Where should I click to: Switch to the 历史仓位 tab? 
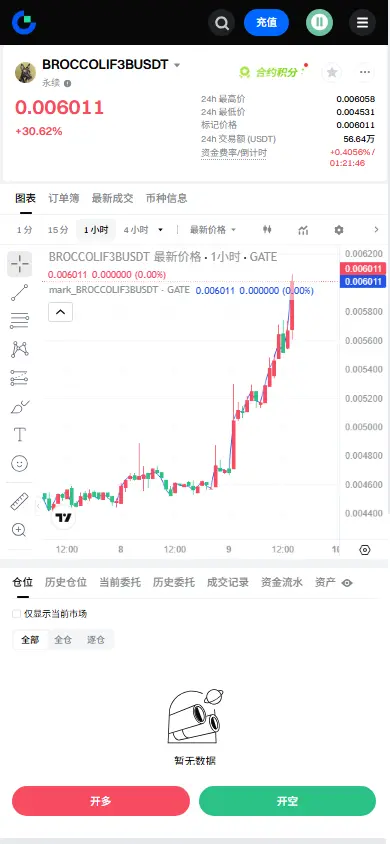click(66, 582)
